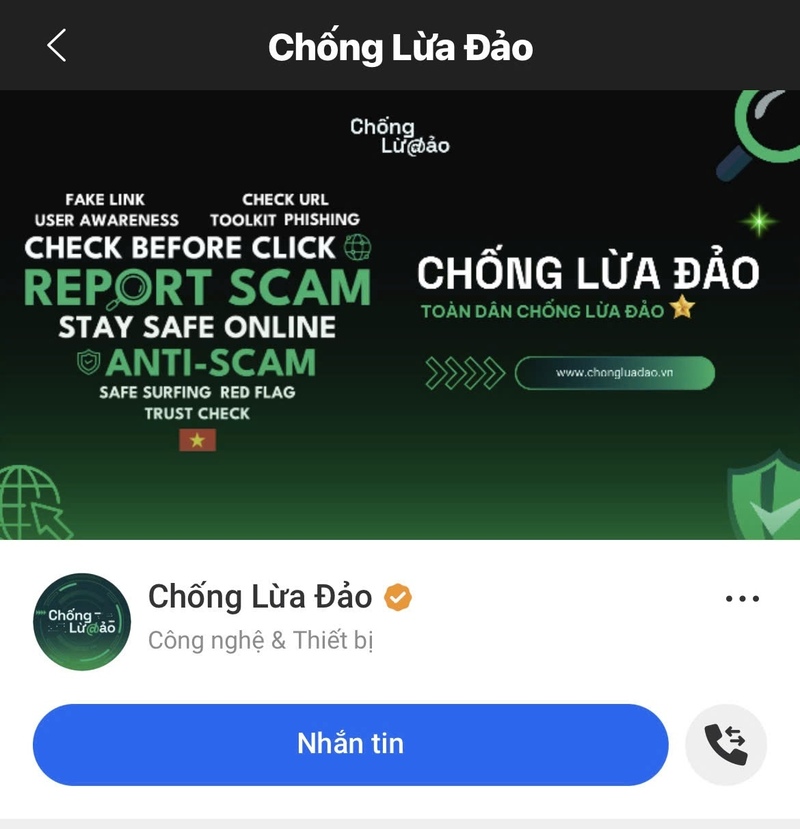Select the Chống Lừa Đảo profile picture
Viewport: 800px width, 829px height.
point(83,620)
